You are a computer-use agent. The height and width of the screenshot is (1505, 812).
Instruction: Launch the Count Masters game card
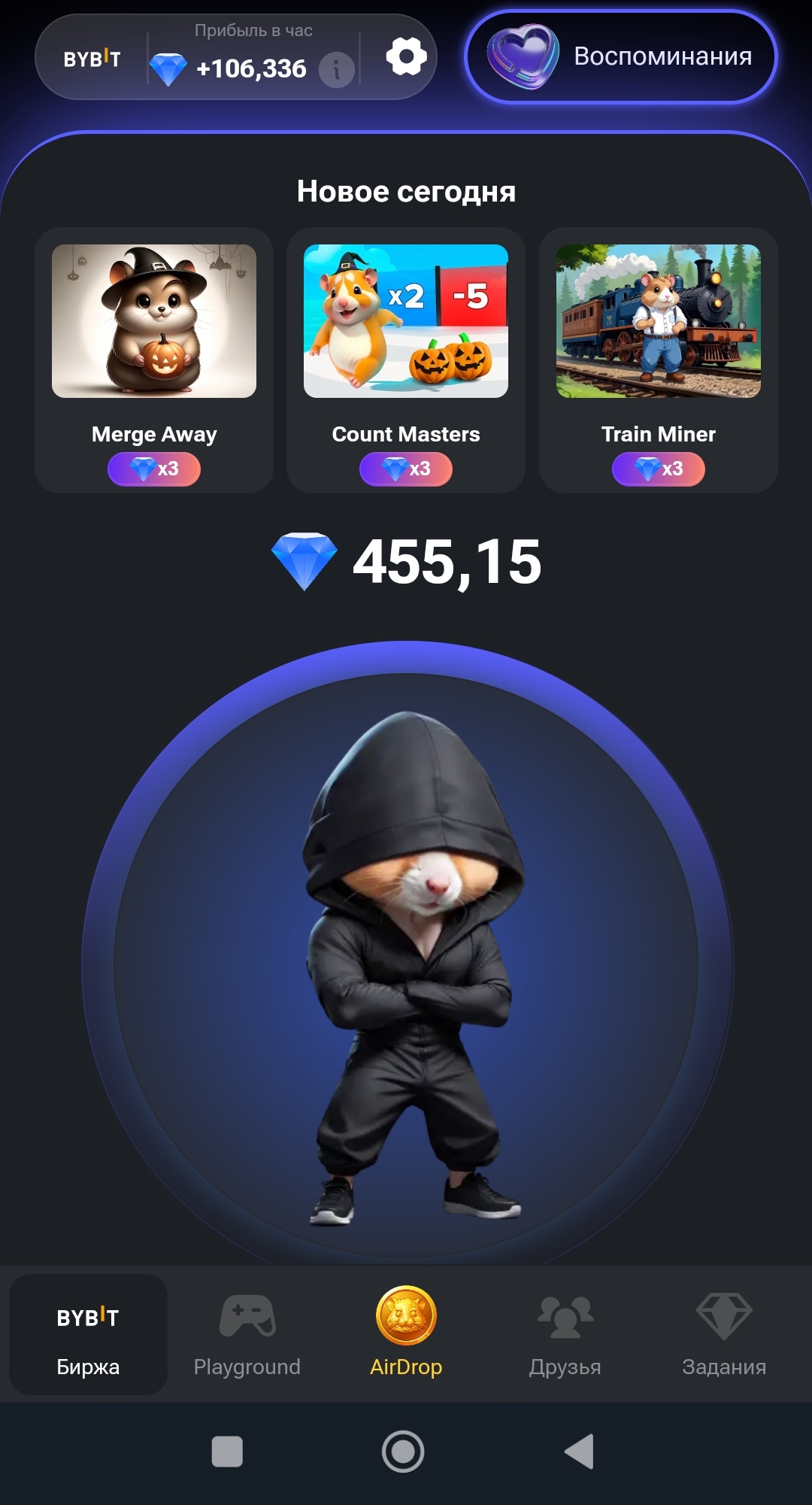click(x=406, y=360)
